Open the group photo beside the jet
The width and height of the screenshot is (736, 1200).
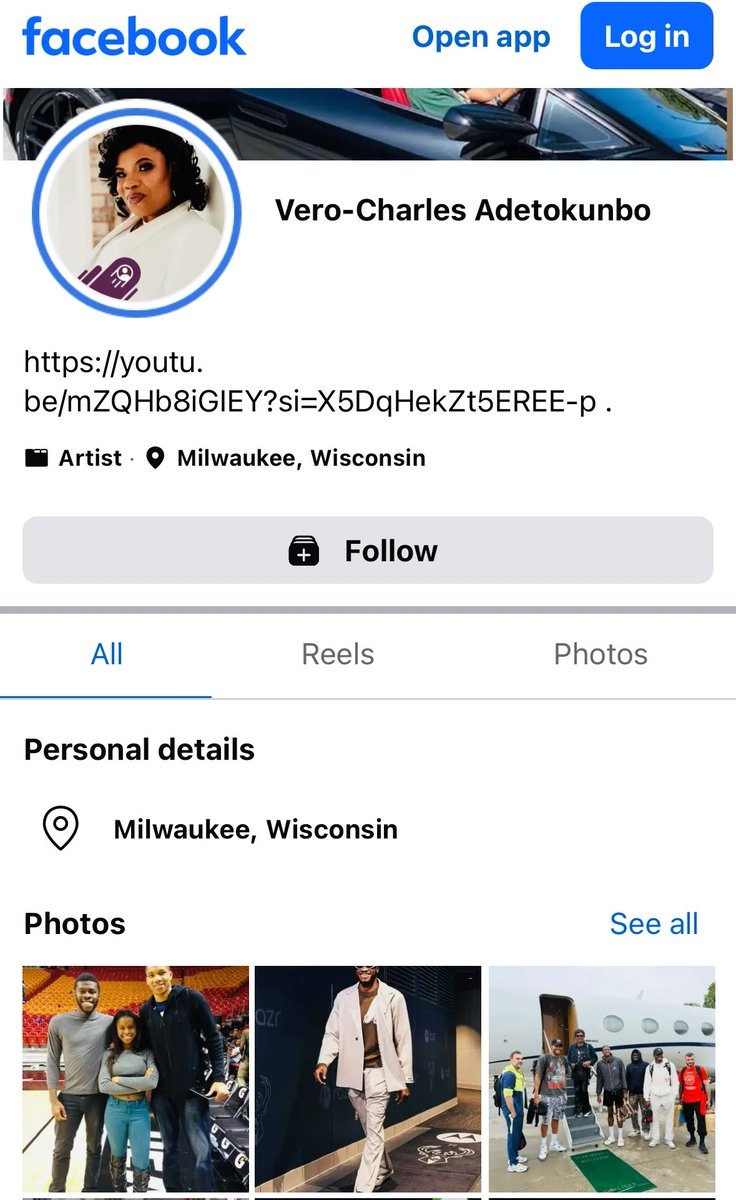(602, 1078)
